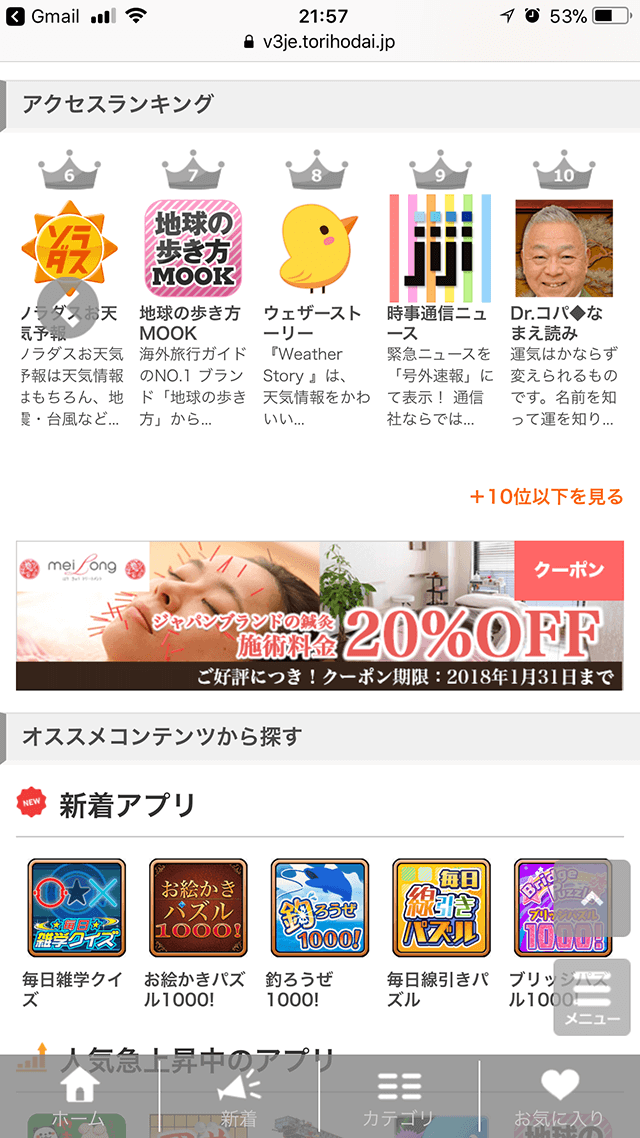Open Dr.コパ なまえ読み app
This screenshot has height=1138, width=640.
(563, 247)
